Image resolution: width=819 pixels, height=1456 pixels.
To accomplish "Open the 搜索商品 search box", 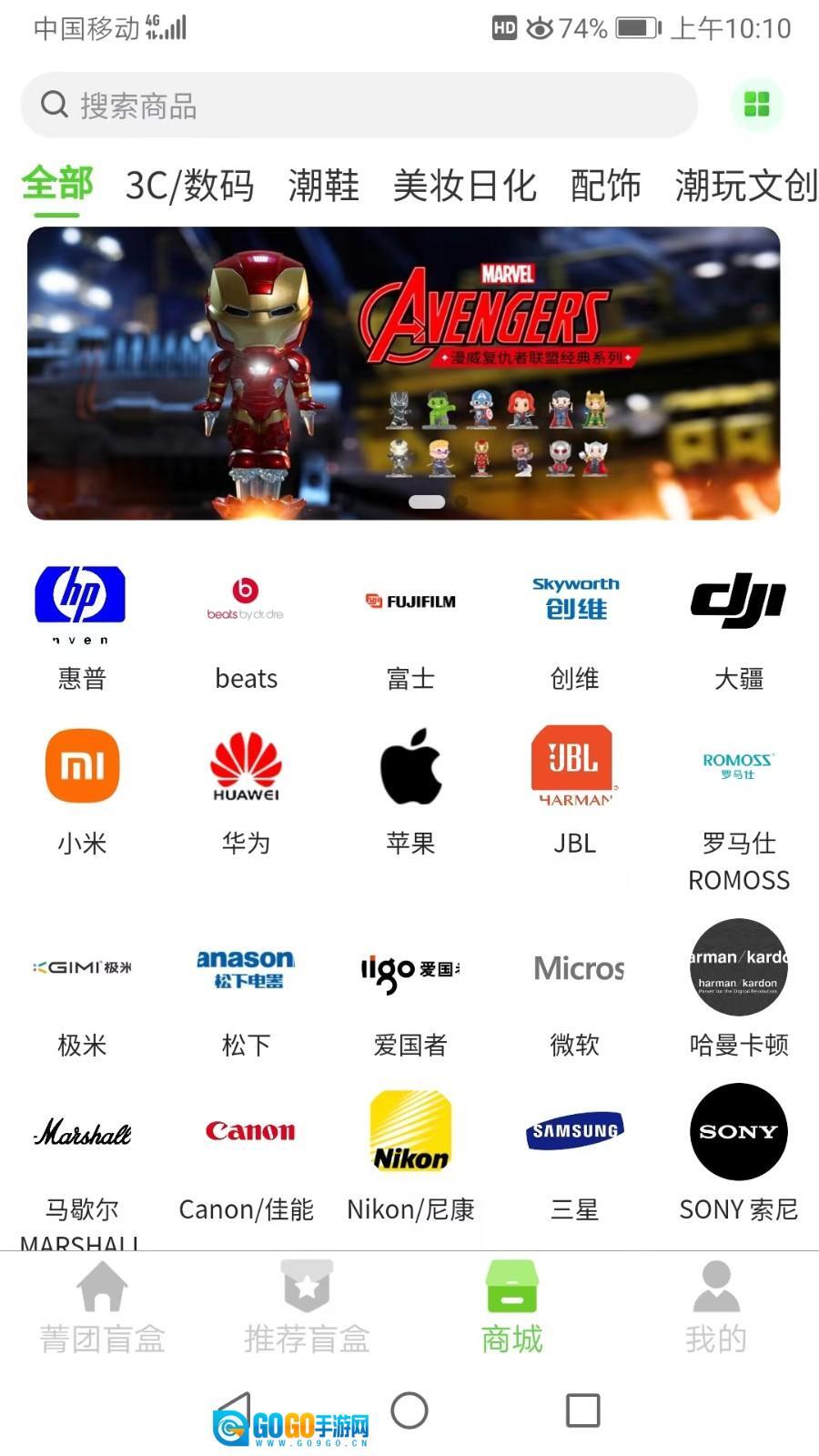I will click(359, 106).
